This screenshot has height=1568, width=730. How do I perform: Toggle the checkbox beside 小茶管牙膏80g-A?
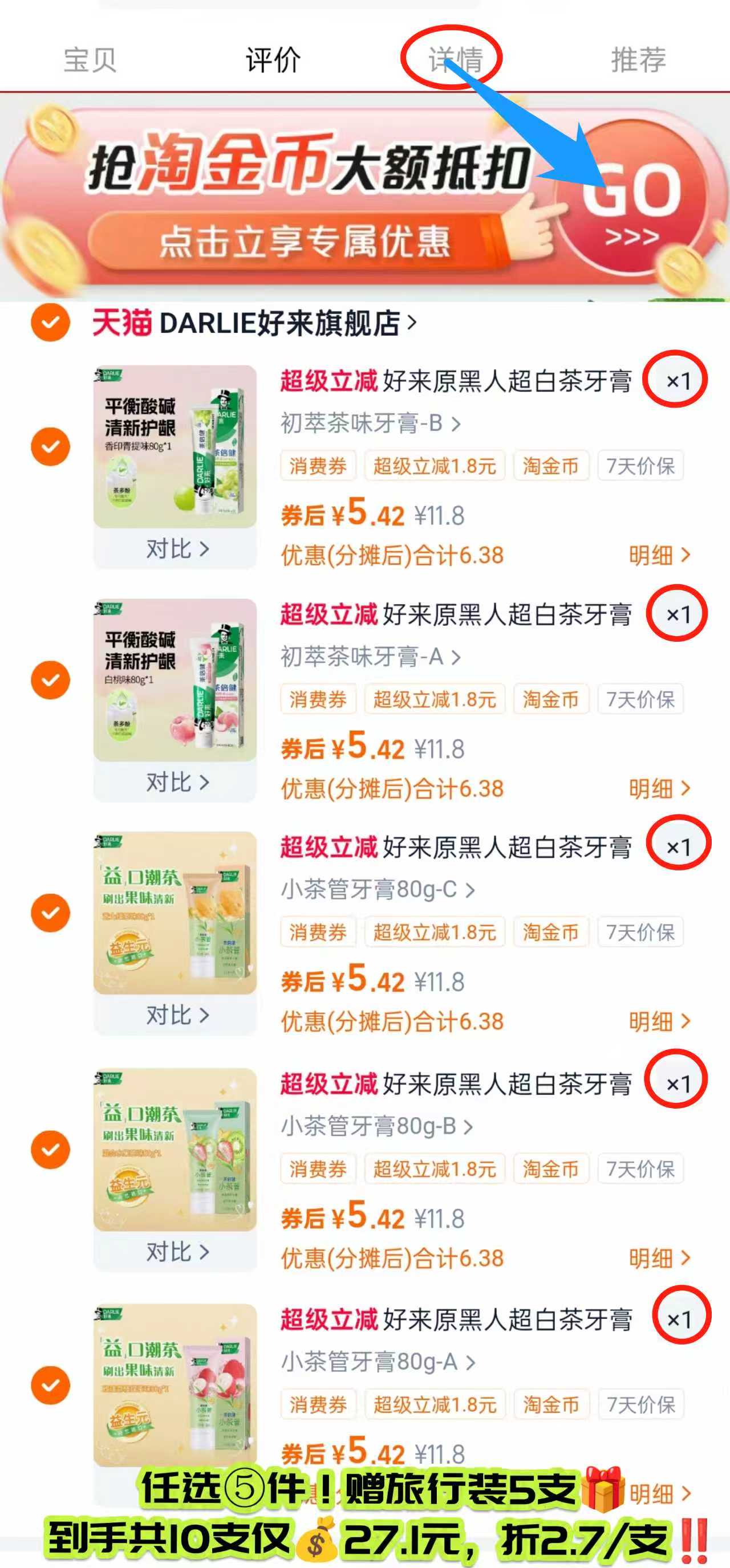click(50, 1386)
